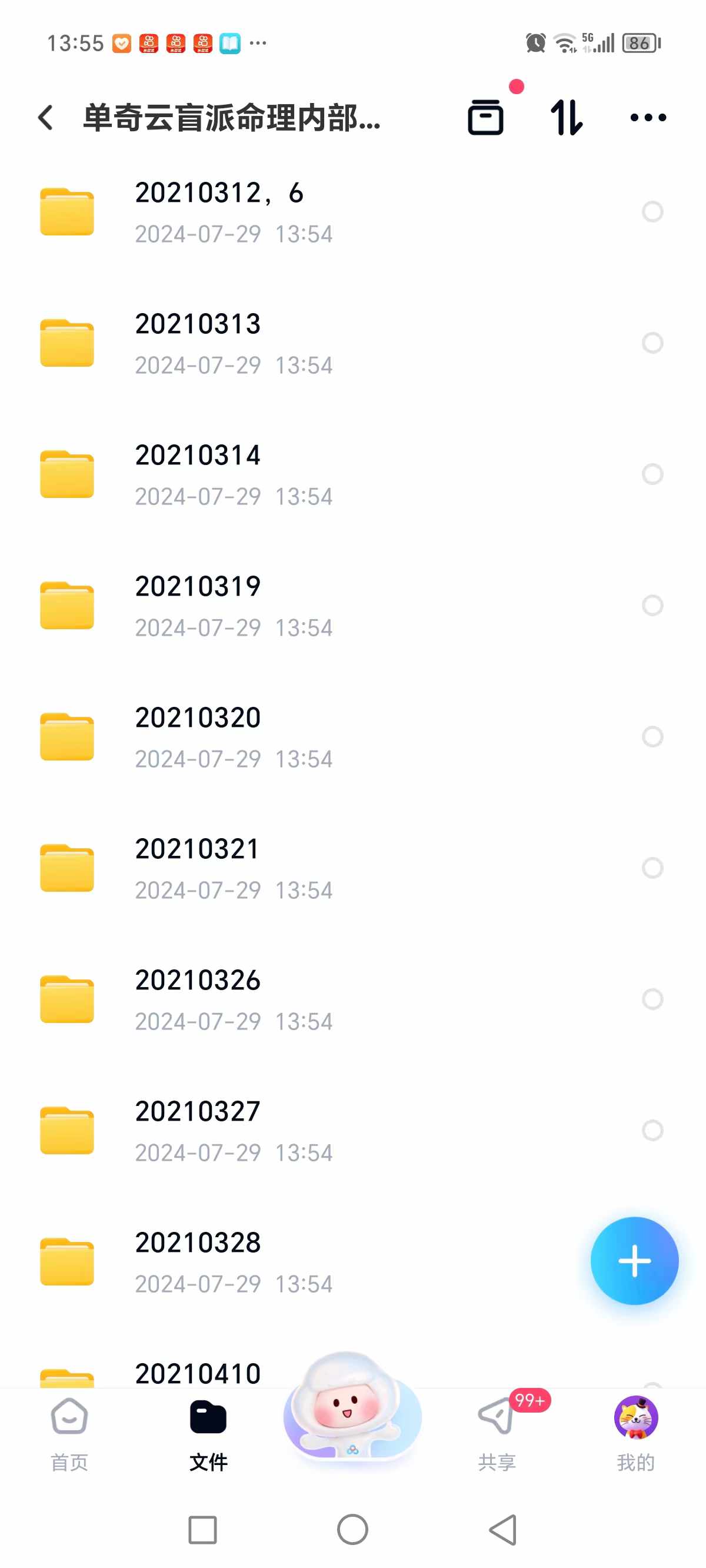The height and width of the screenshot is (1568, 706).
Task: Open the three-dot overflow menu
Action: 648,118
